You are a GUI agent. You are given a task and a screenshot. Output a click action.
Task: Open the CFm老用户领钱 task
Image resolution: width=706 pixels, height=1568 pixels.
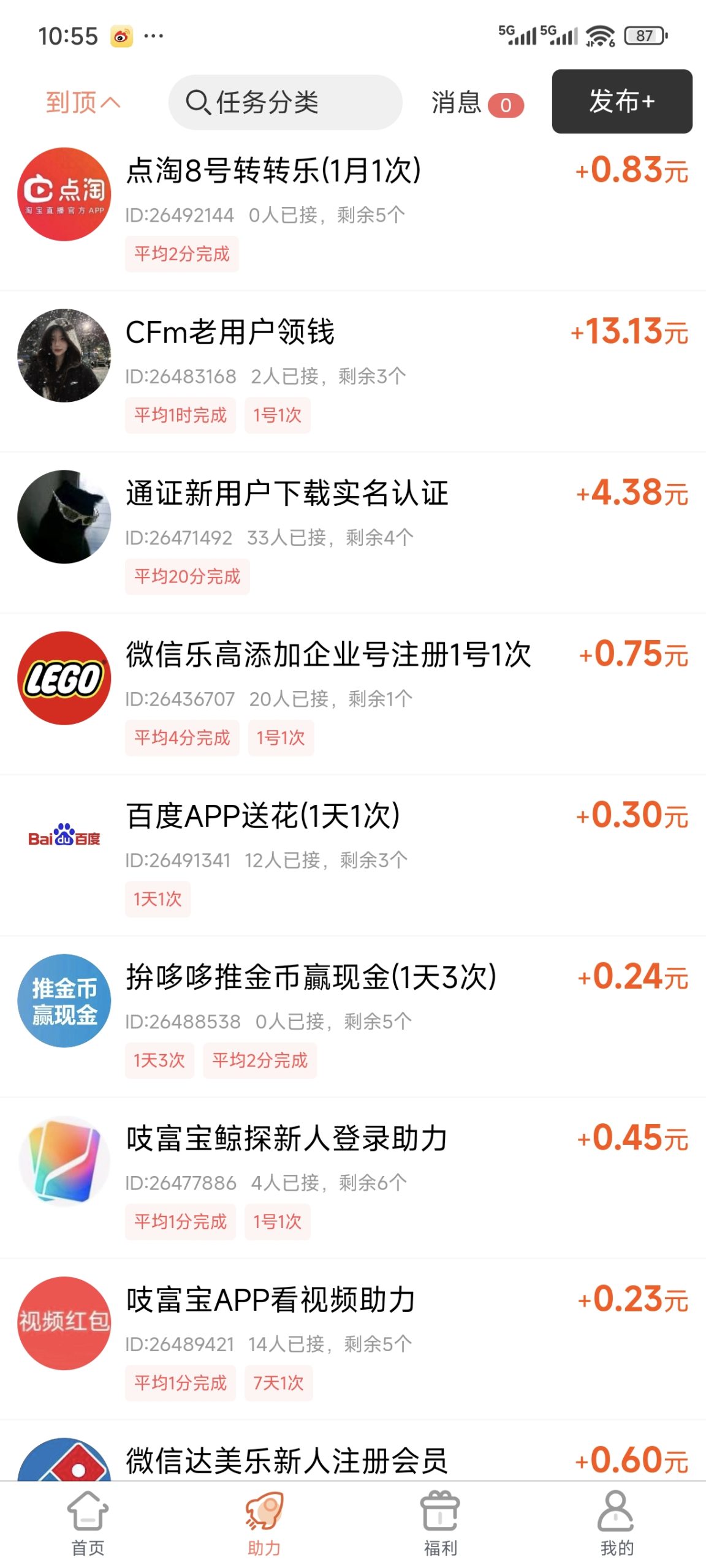(230, 333)
